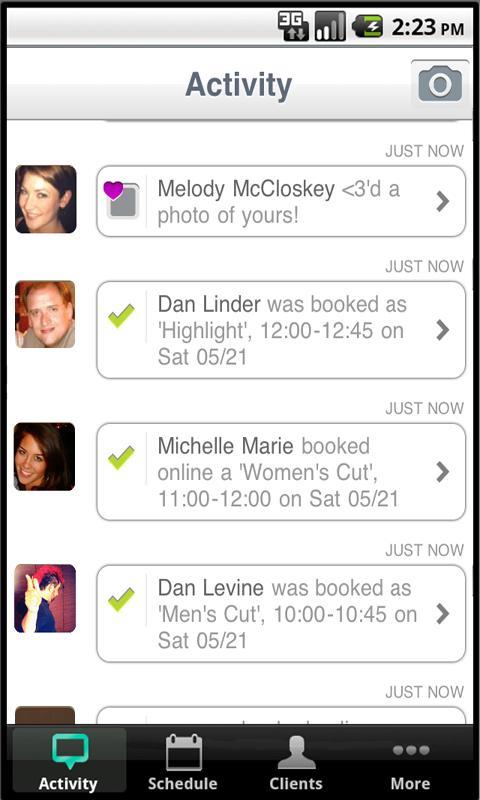
Task: Open Dan Levine's Men's Cut booking
Action: click(281, 614)
